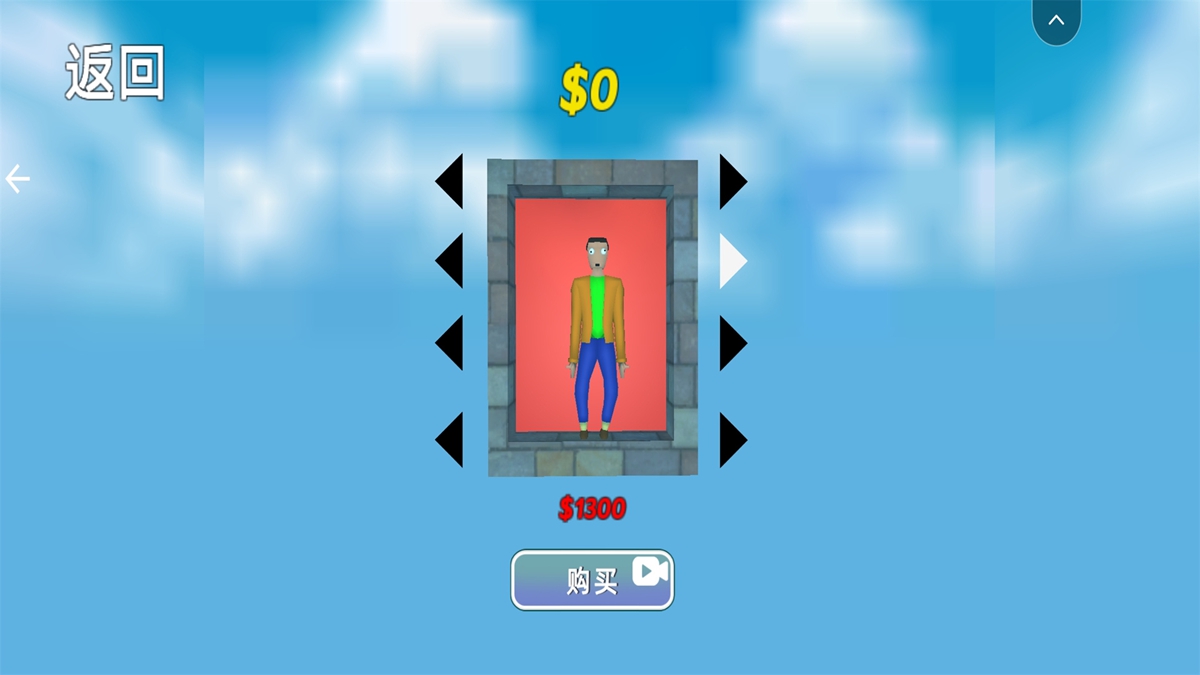
Task: Expand the top chevron-up tab
Action: click(x=1056, y=20)
